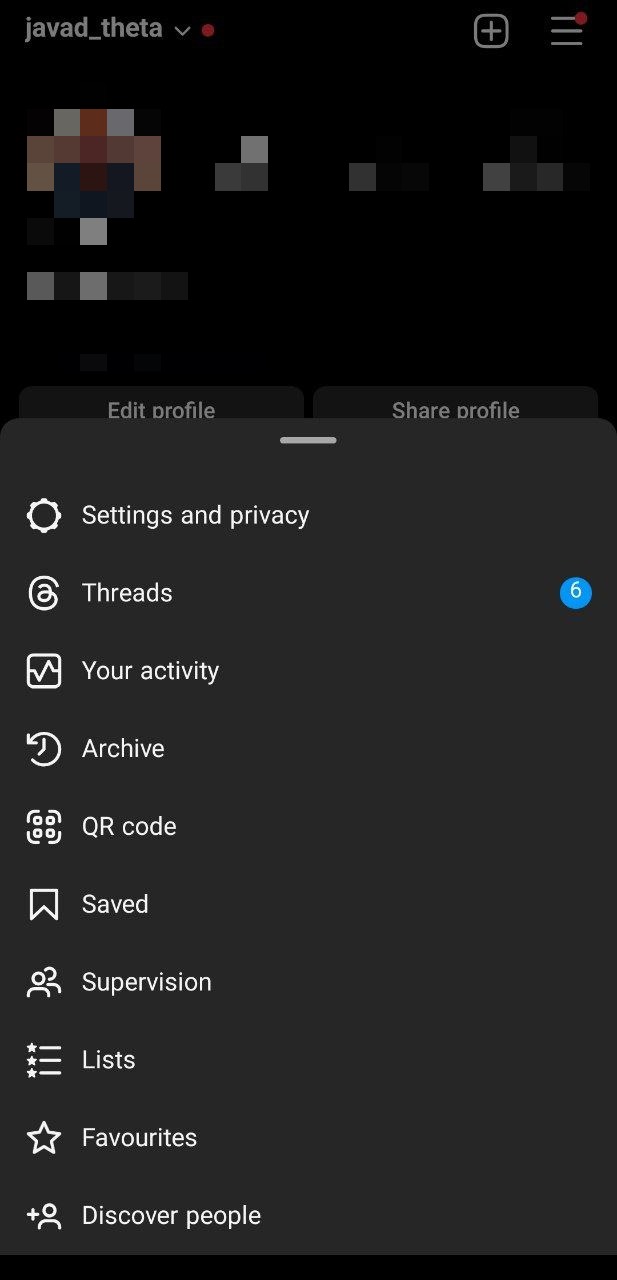View Your activity

[x=150, y=671]
